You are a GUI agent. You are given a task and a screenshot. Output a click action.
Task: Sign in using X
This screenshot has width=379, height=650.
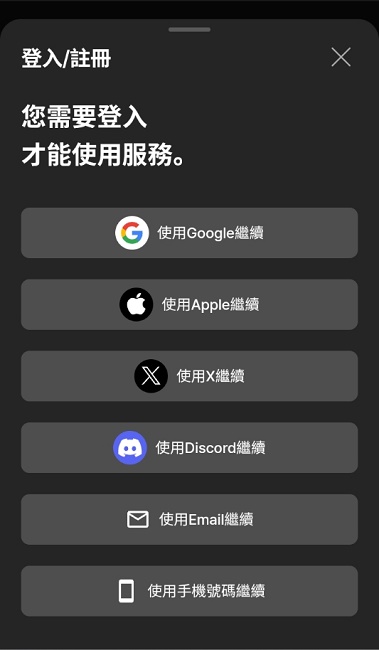[190, 376]
